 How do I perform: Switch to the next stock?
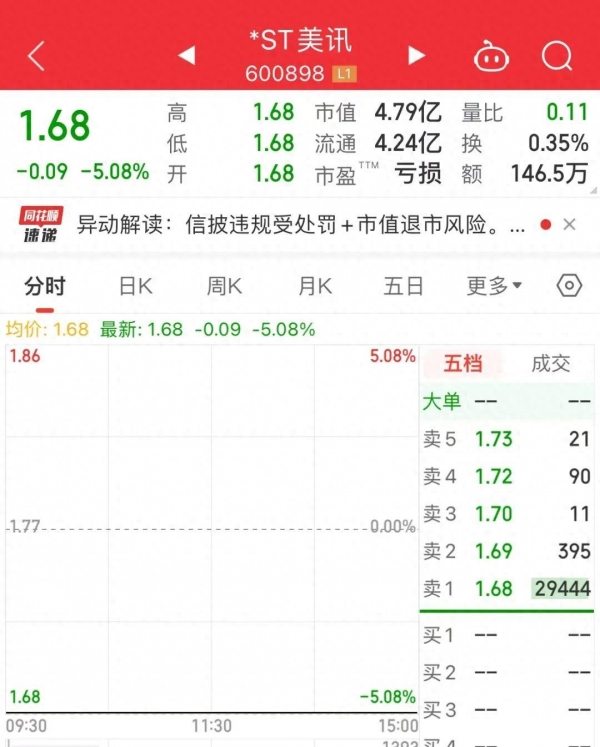416,56
